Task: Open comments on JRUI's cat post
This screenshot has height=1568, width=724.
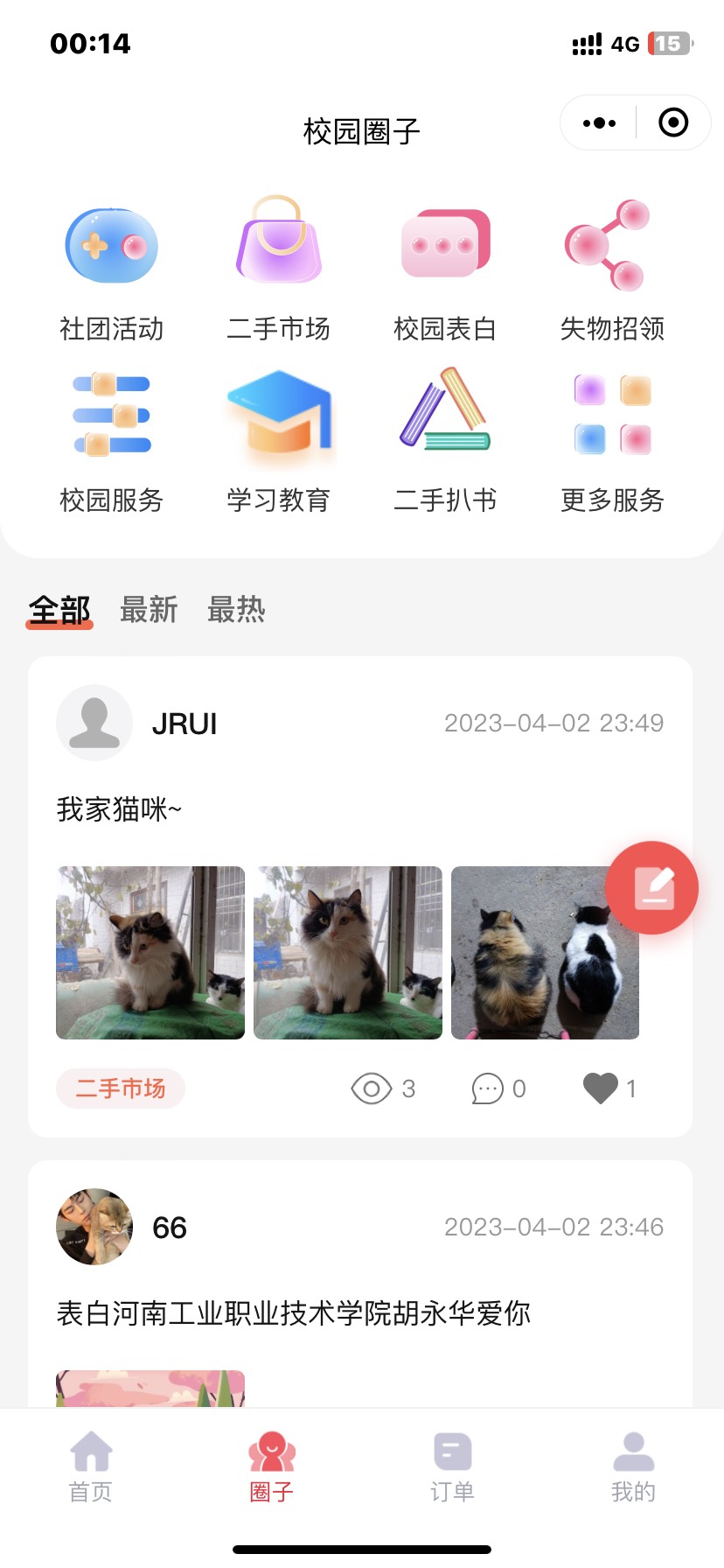Action: tap(486, 1088)
